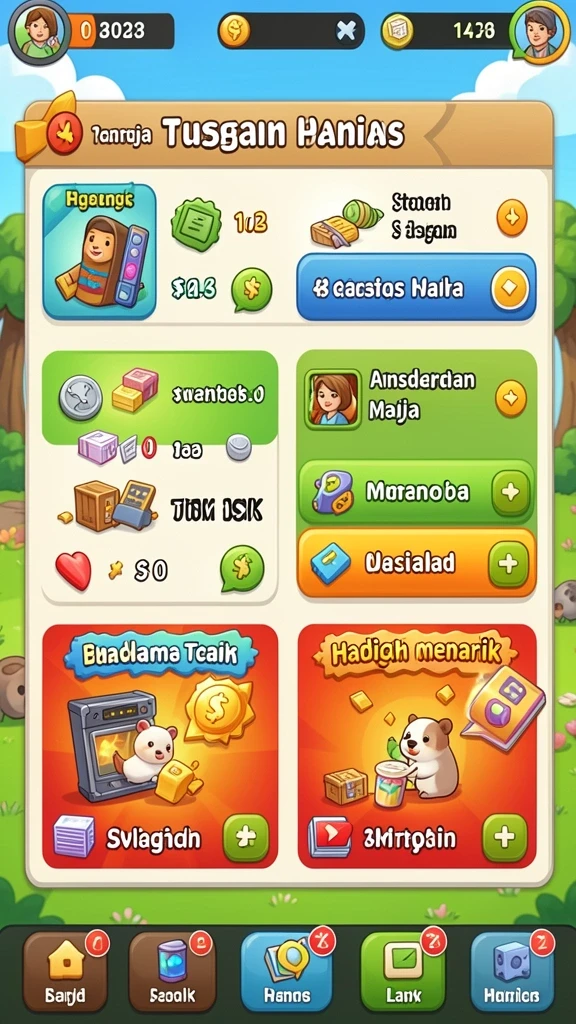576x1024 pixels.
Task: Tap the green coin bubble next to S0
Action: (x=242, y=569)
